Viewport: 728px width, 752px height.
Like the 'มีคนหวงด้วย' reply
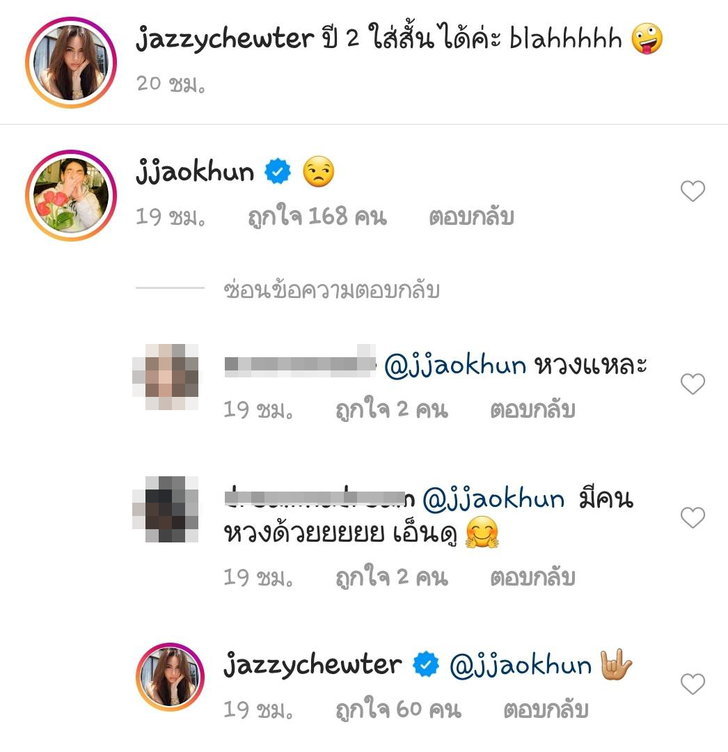(x=692, y=517)
